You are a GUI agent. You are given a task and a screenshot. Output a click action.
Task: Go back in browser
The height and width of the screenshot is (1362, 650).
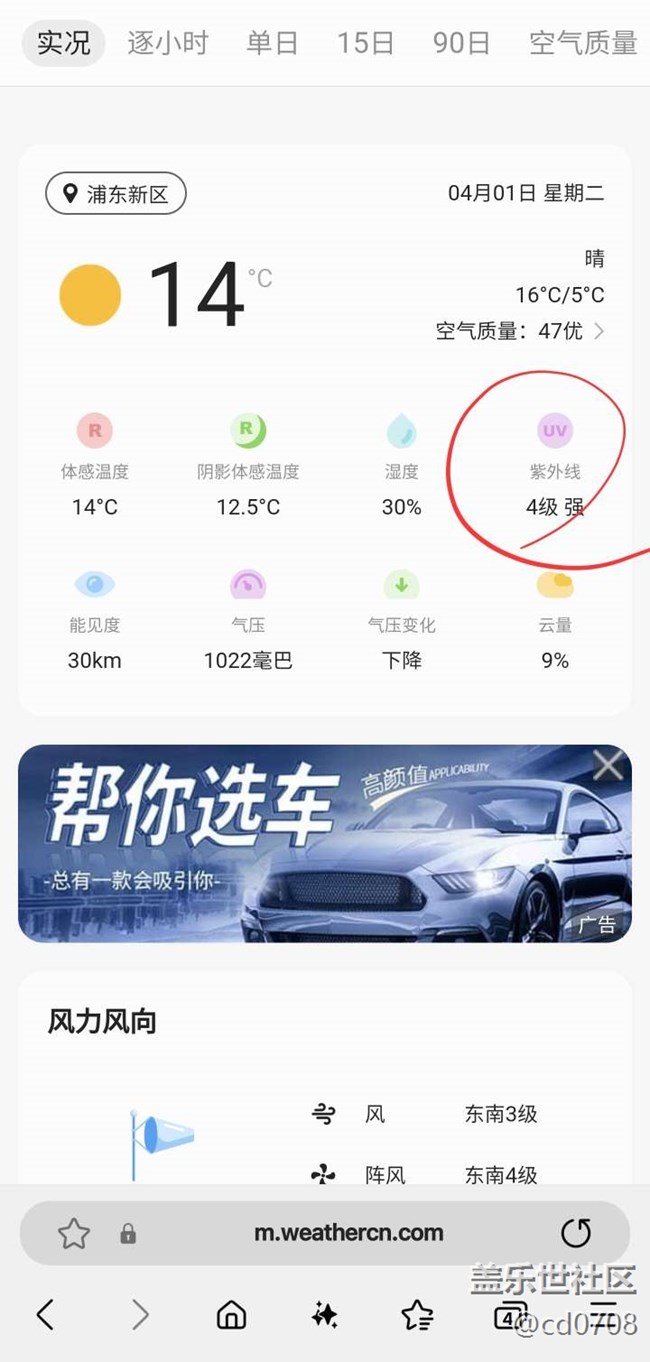[45, 1315]
